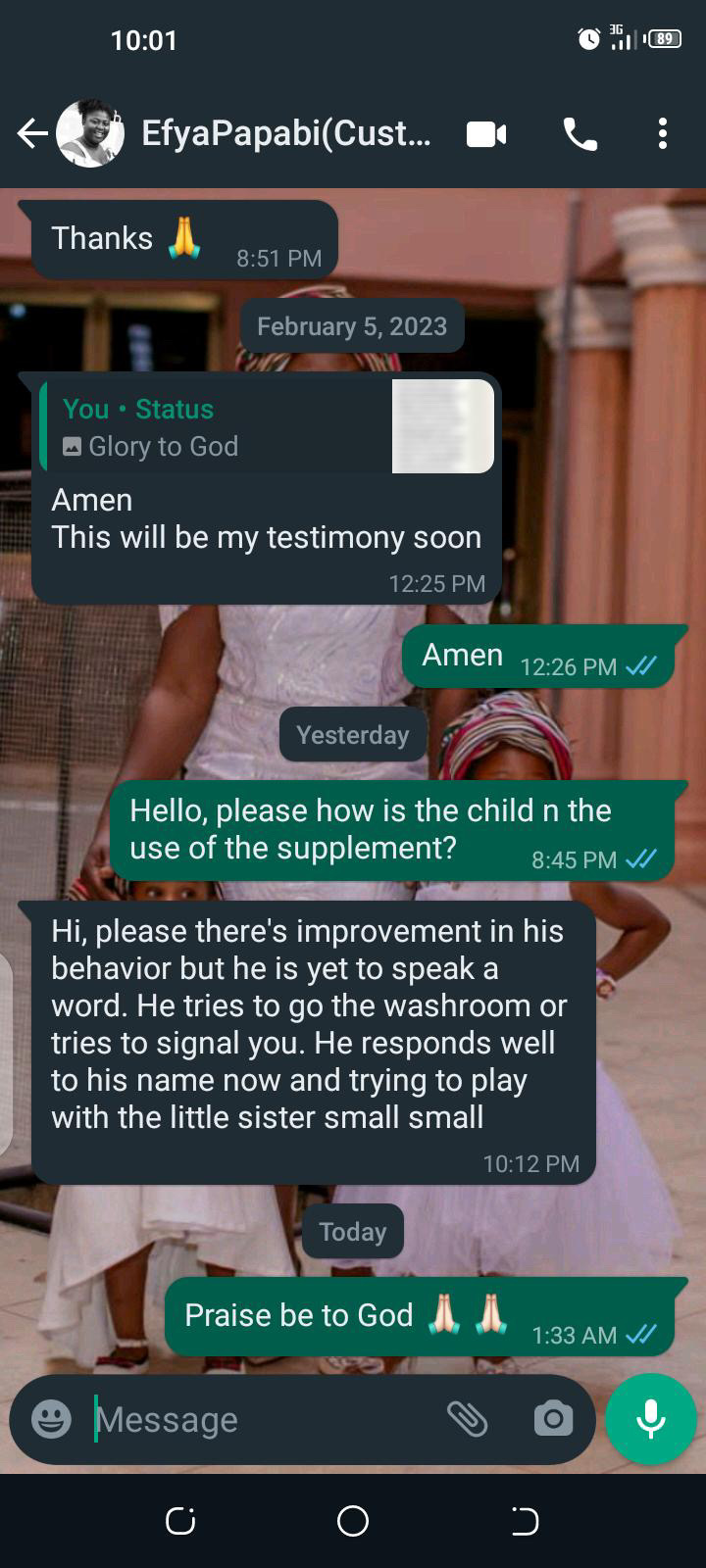
Task: Attach a file with the paperclip
Action: (468, 1418)
